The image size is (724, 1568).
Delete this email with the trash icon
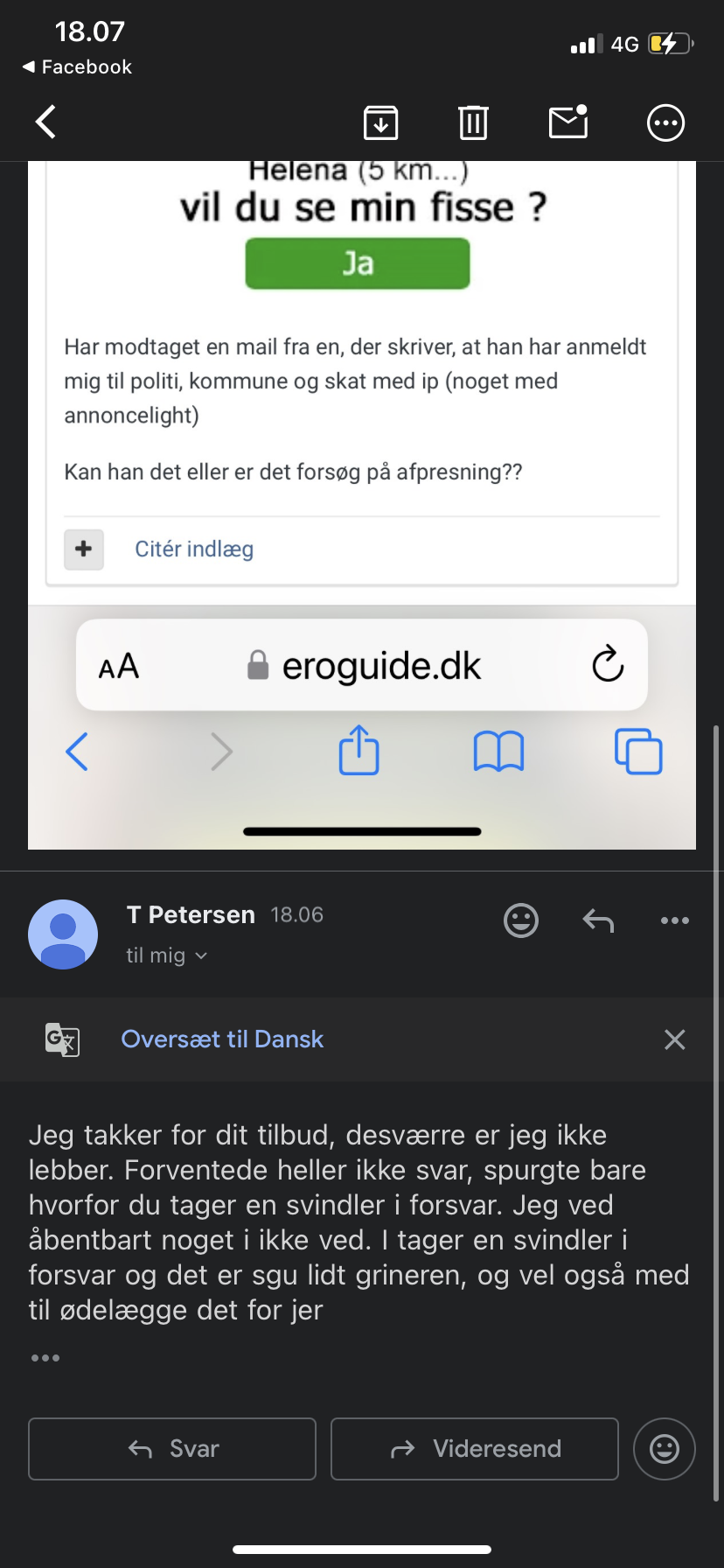coord(473,122)
